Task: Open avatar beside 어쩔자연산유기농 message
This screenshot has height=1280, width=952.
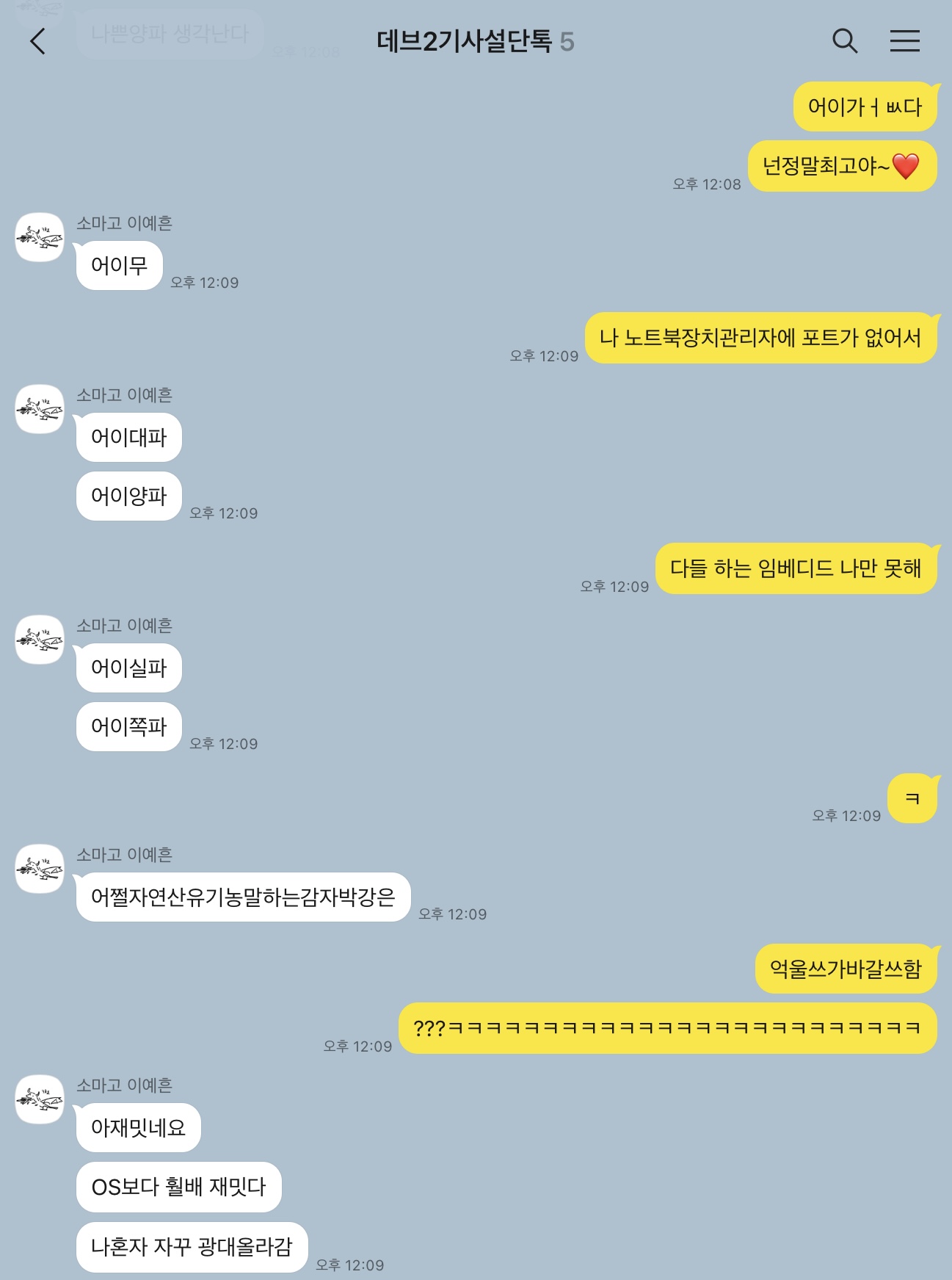Action: click(40, 869)
